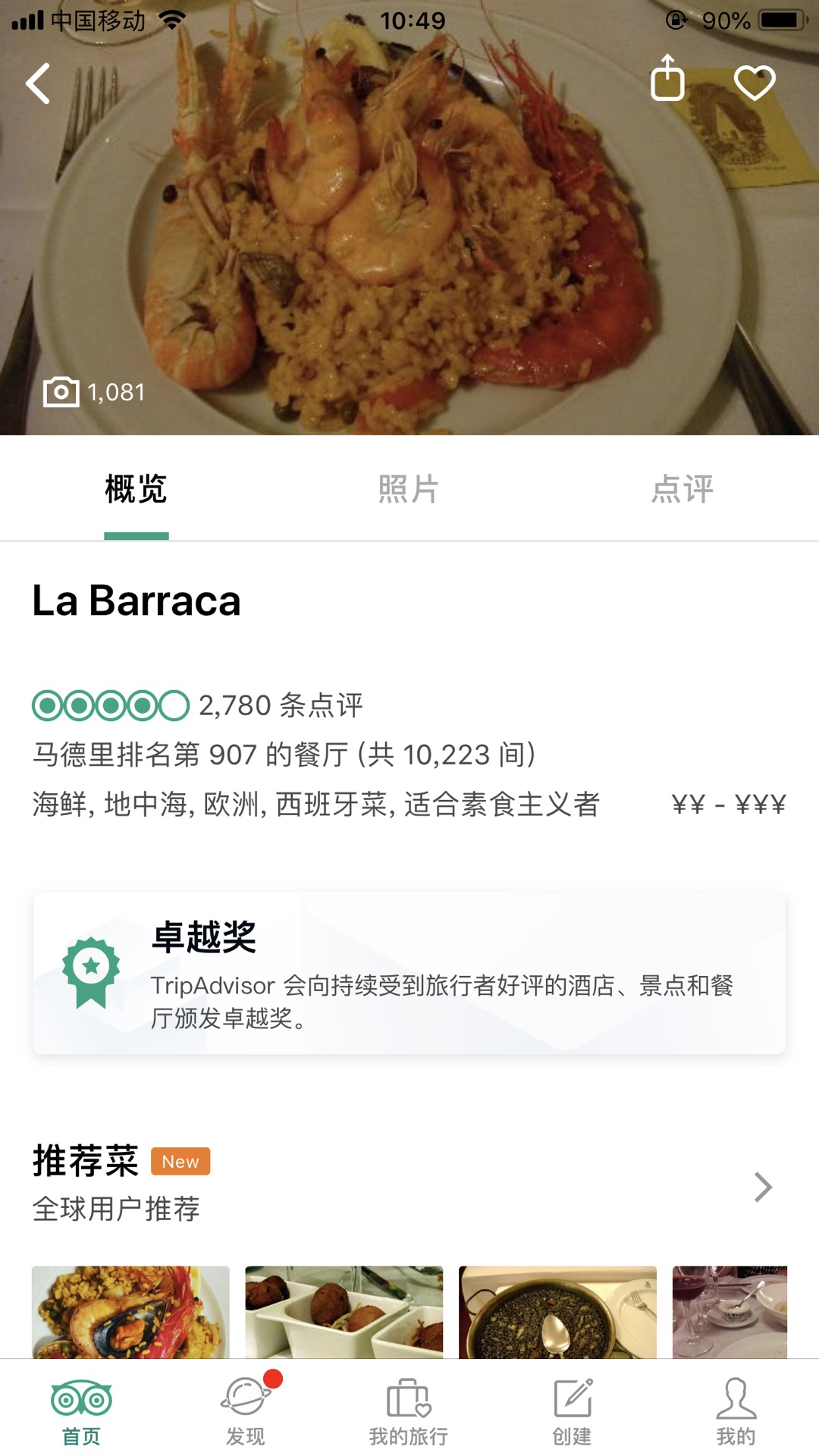
Task: Open the wine glass table photo
Action: 730,1312
